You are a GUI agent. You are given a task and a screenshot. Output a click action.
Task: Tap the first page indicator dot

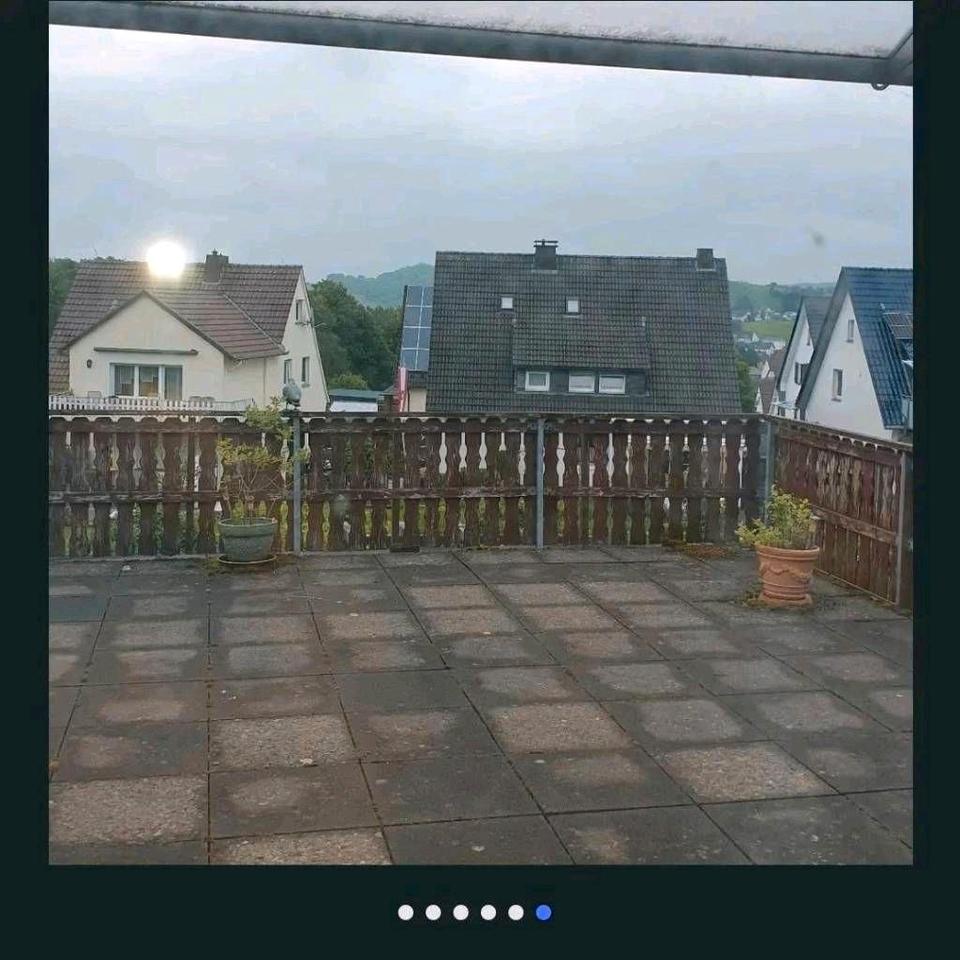coord(405,912)
